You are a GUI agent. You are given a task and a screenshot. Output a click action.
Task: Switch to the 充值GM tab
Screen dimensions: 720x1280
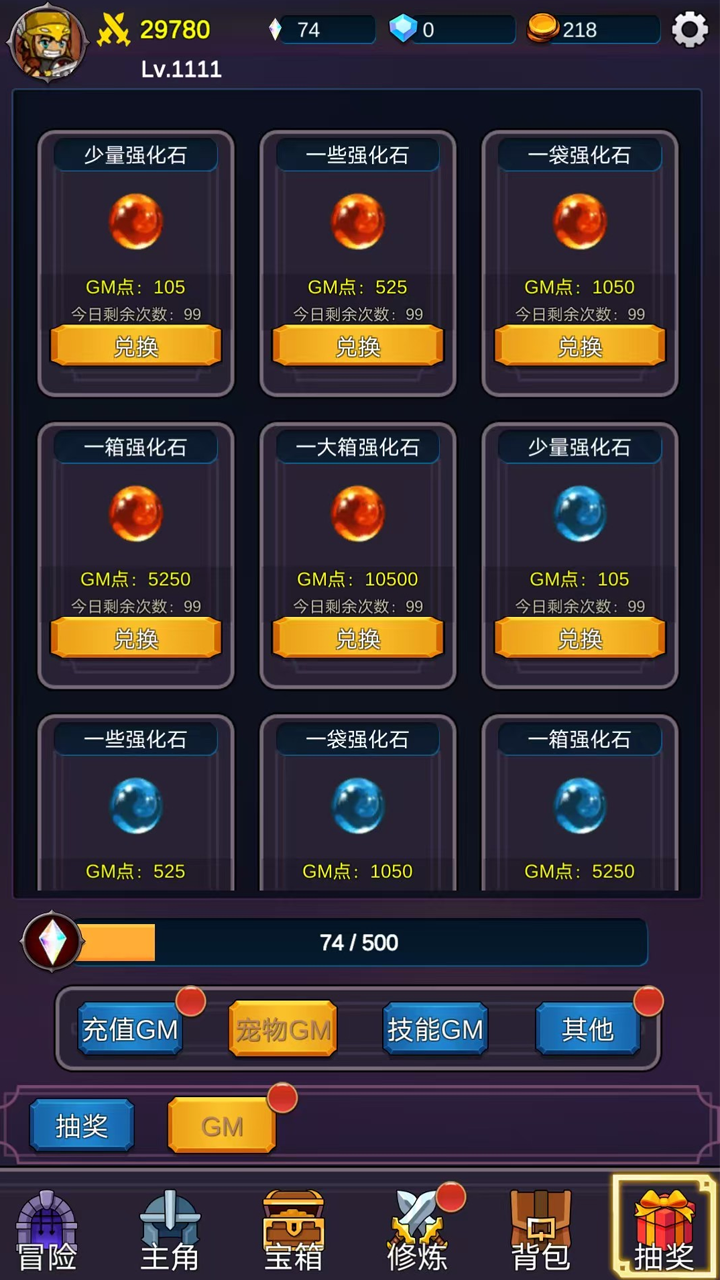130,1029
